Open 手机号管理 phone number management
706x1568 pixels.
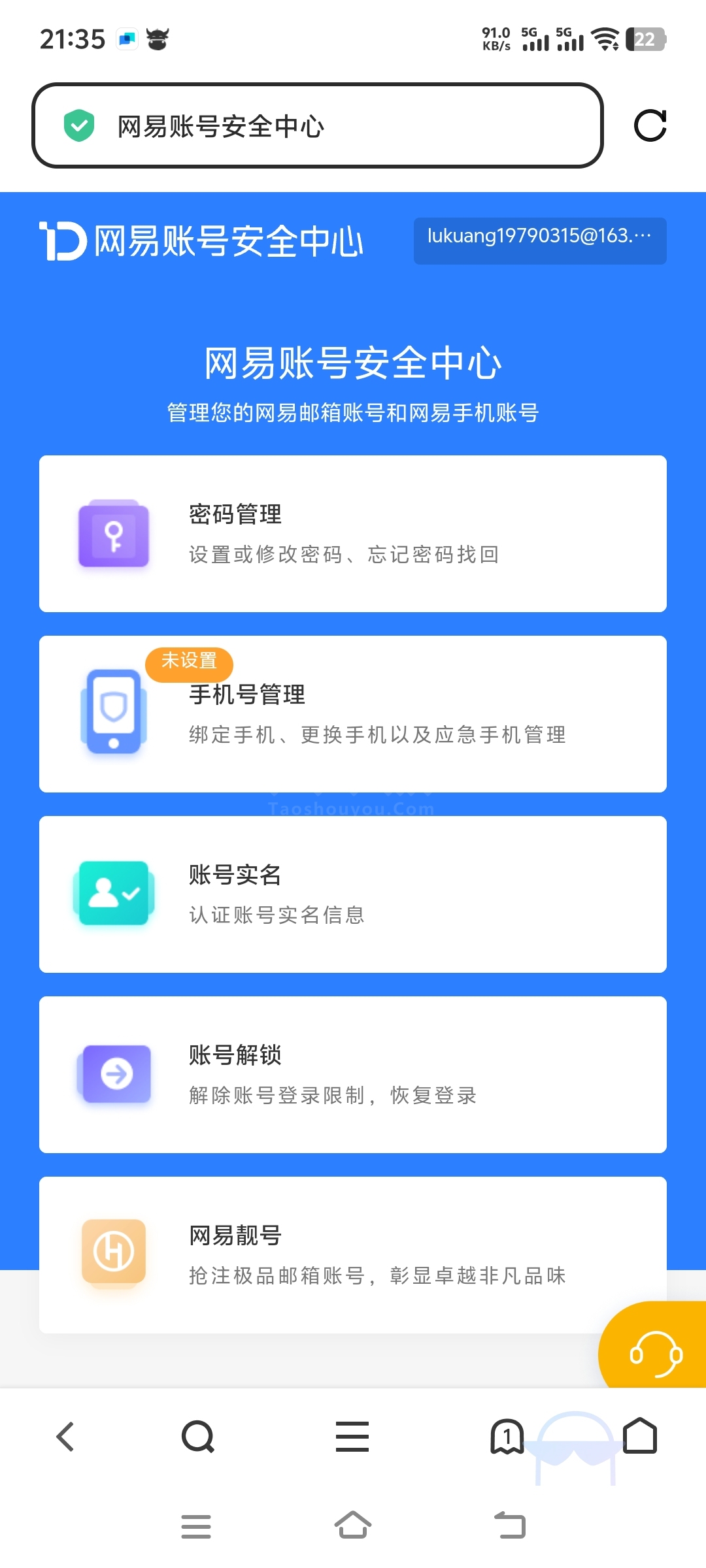coord(353,714)
